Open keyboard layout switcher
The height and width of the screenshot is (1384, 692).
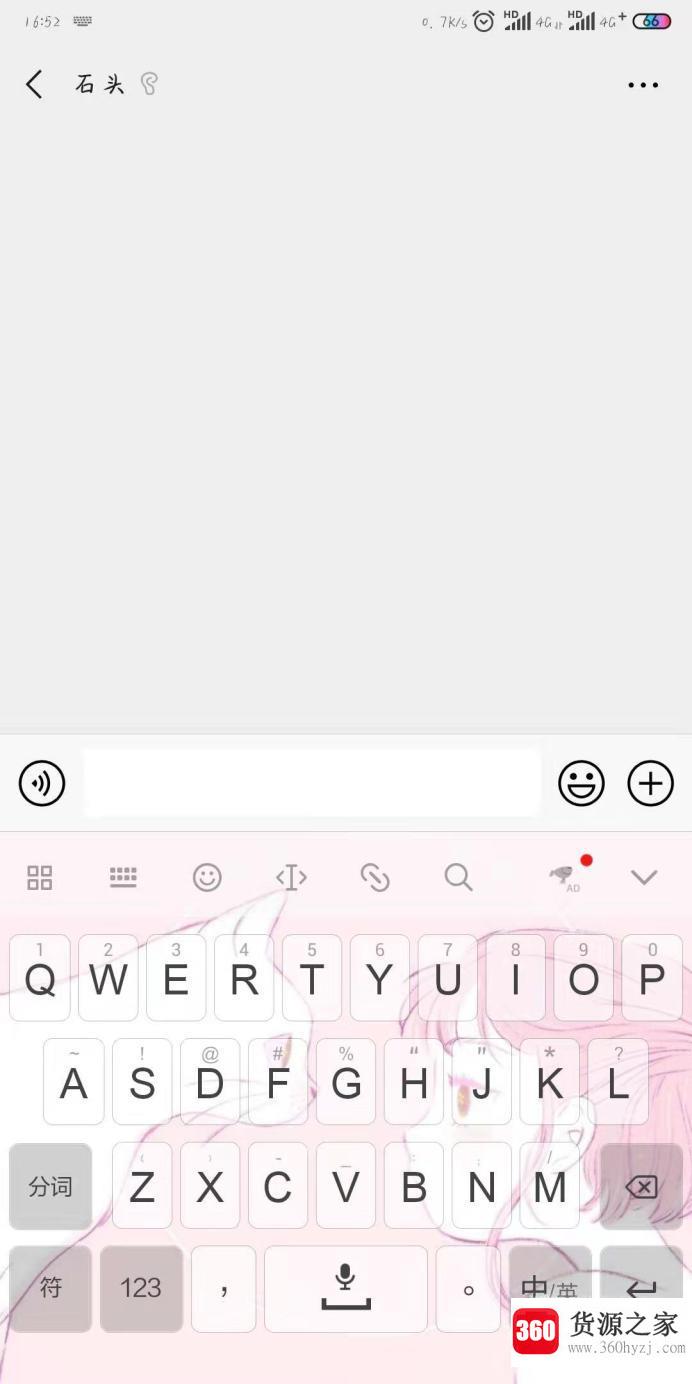click(x=123, y=878)
